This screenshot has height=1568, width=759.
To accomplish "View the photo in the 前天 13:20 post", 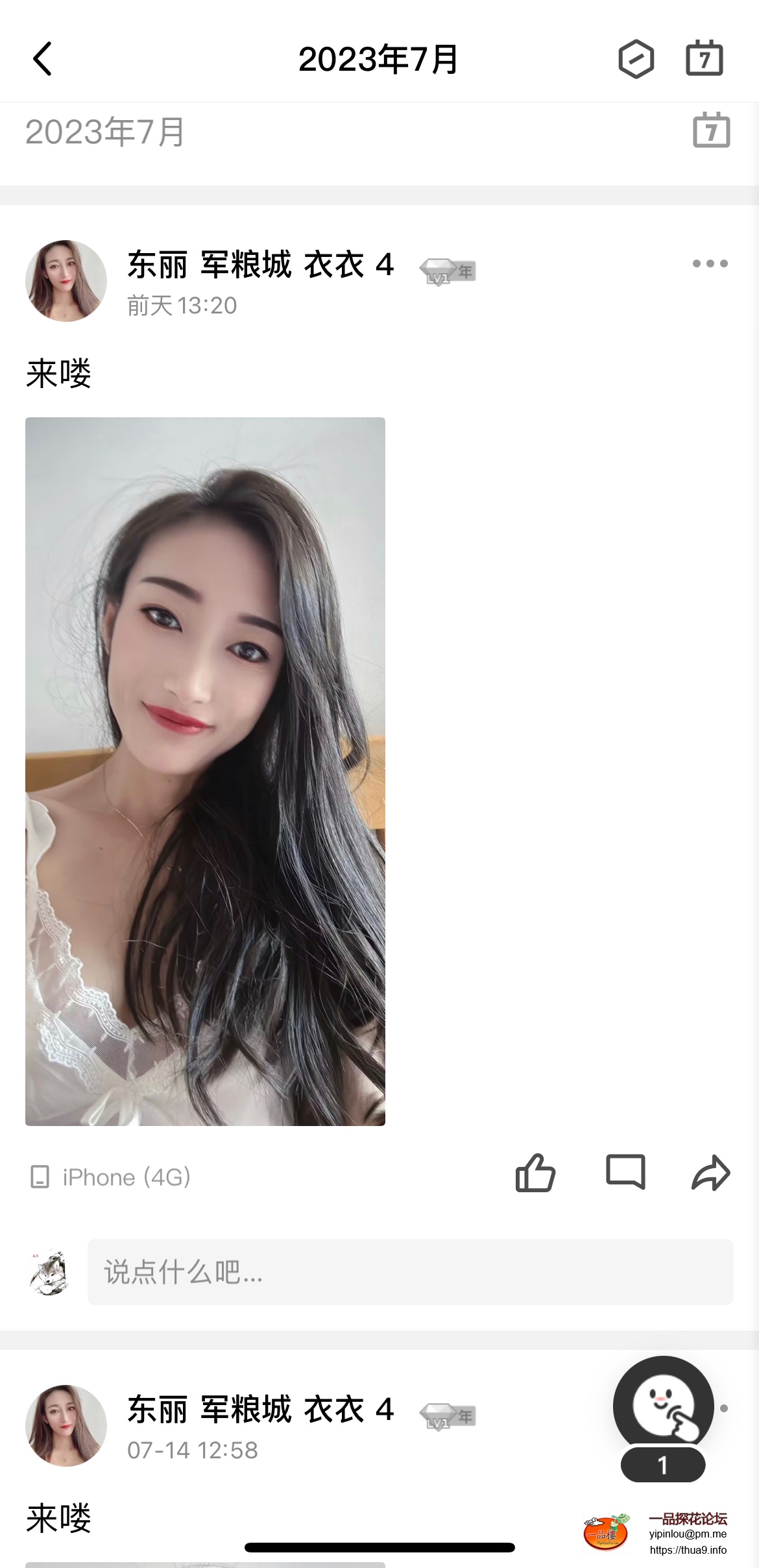I will pyautogui.click(x=205, y=771).
